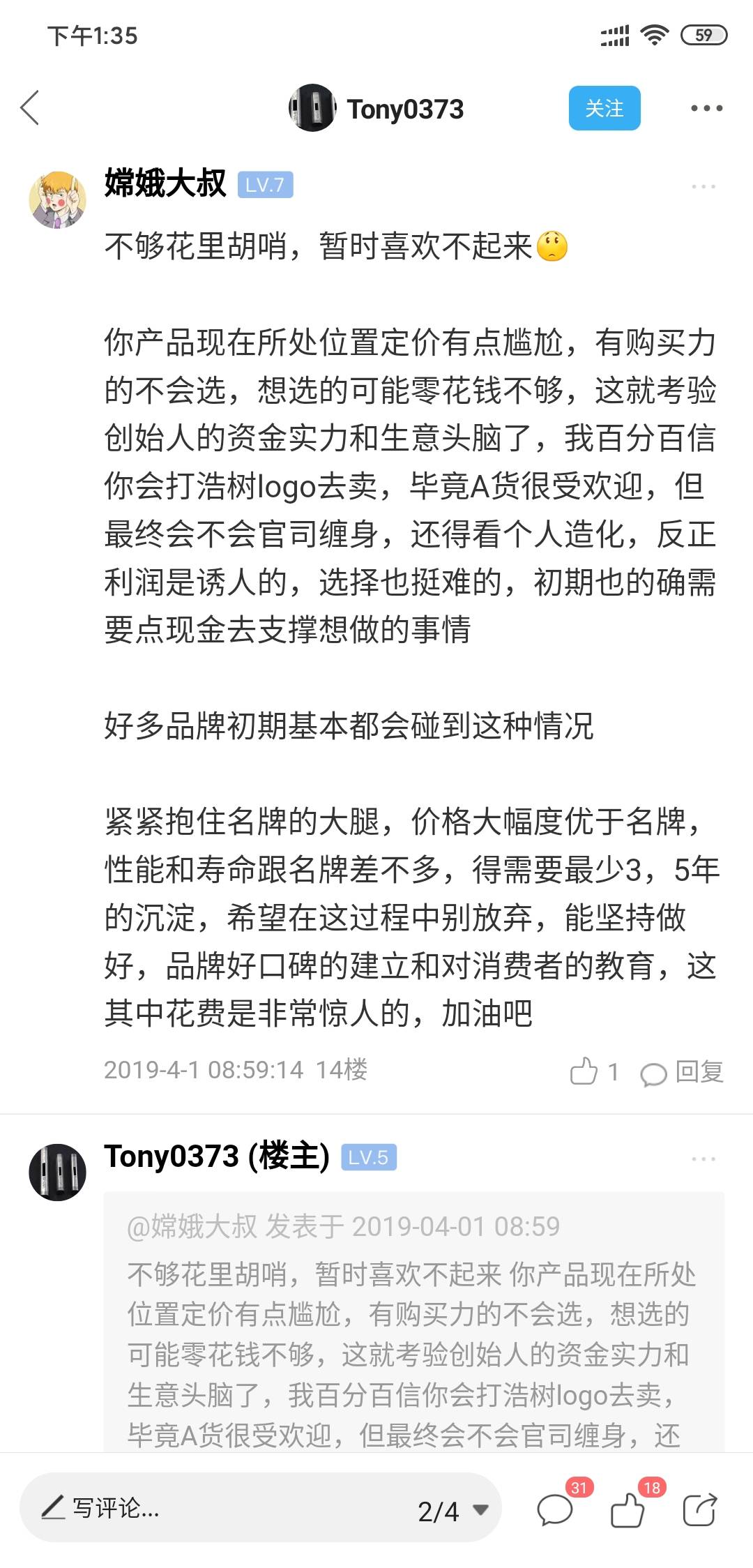753x1568 pixels.
Task: Open options menu for 嫦娥大叔's comment
Action: pyautogui.click(x=703, y=186)
